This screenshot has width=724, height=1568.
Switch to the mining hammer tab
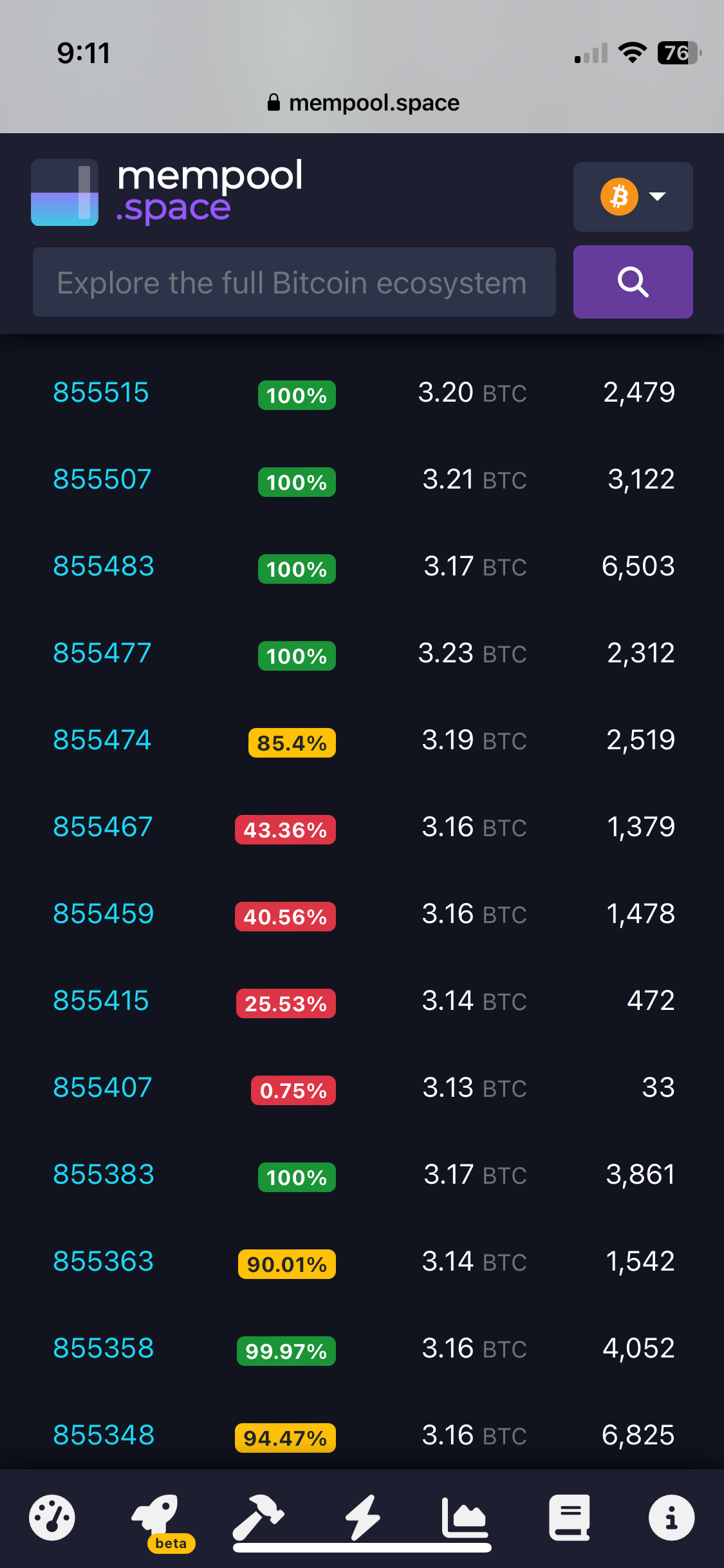click(258, 1518)
